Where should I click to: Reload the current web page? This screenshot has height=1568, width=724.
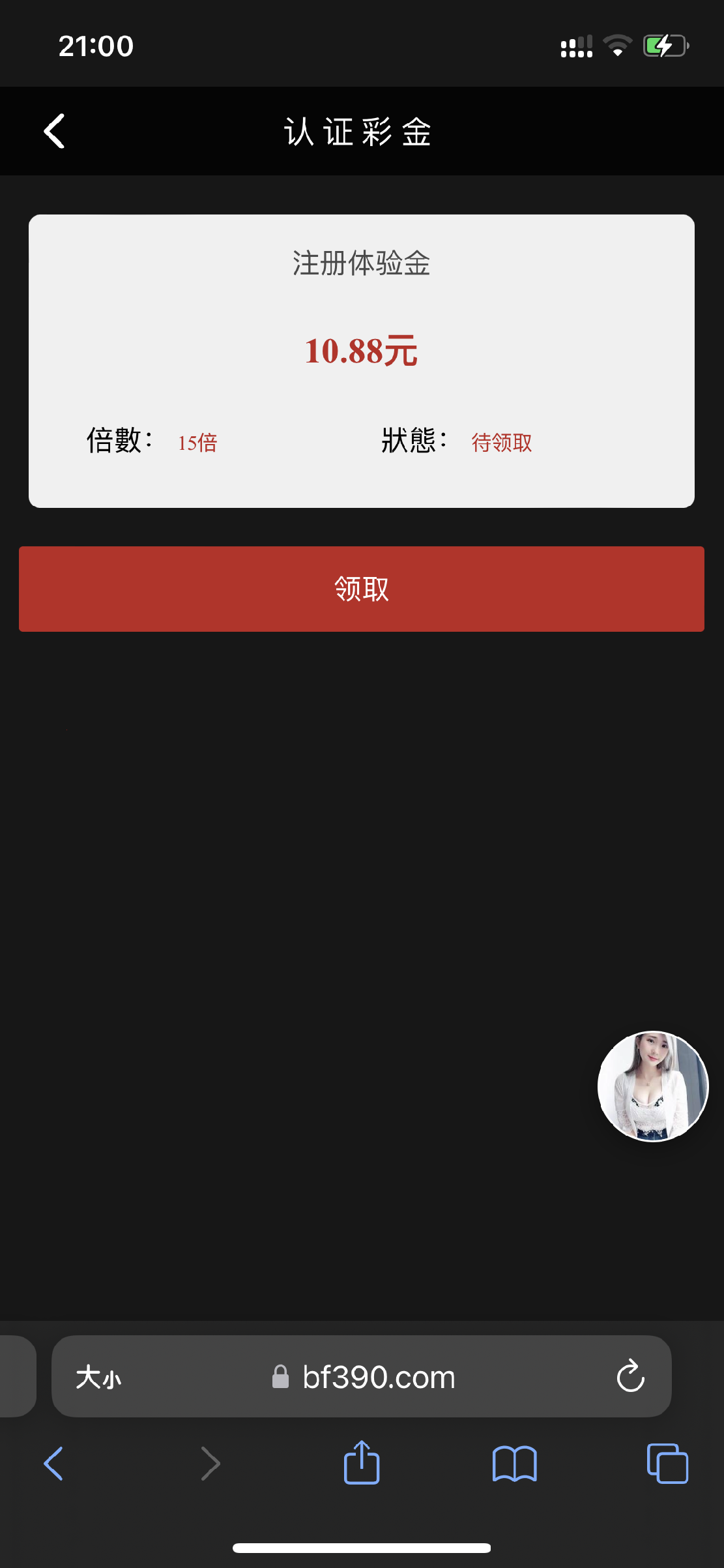[x=630, y=1376]
